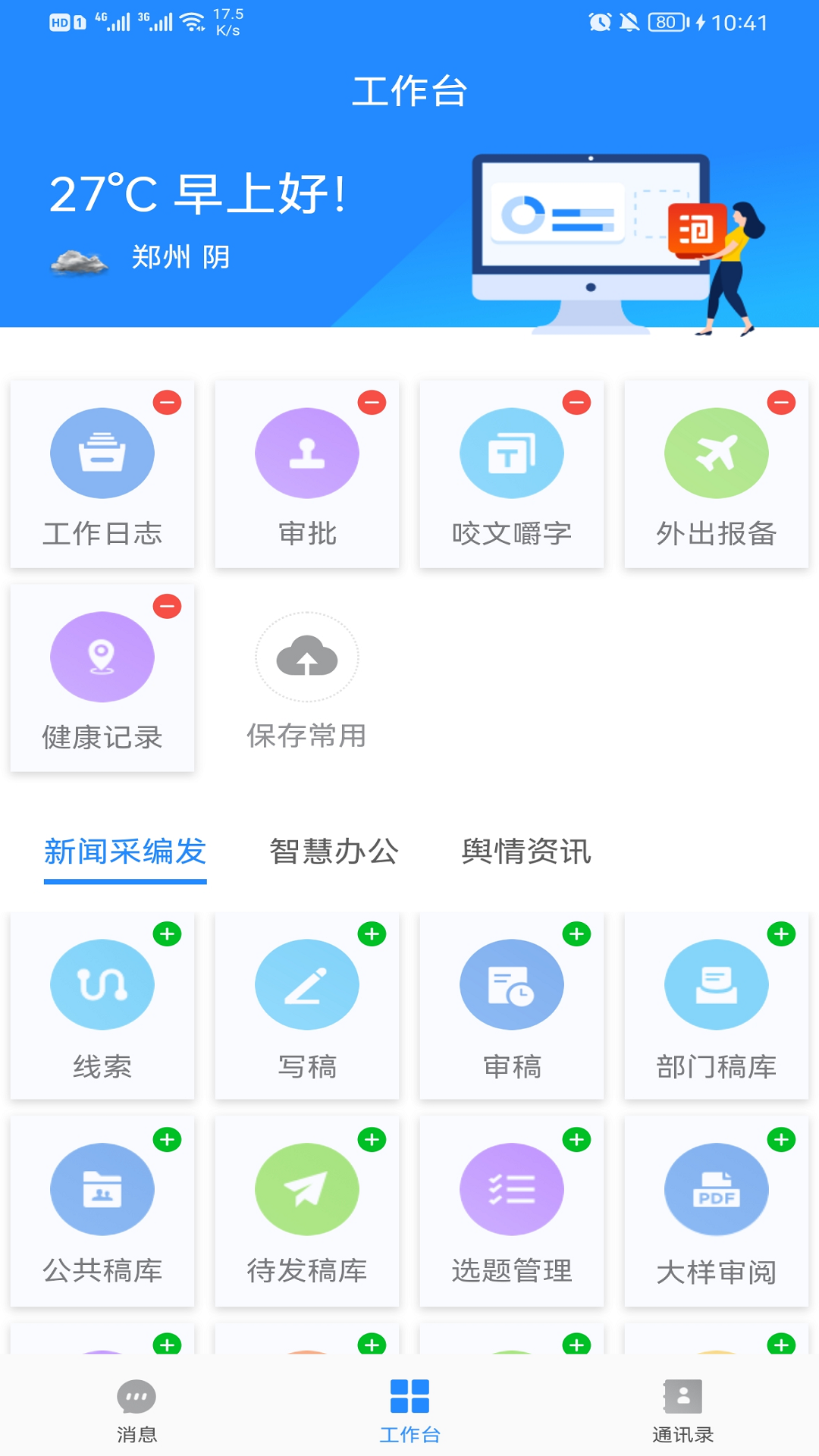Add 大样审阅 to frequent apps
This screenshot has width=819, height=1456.
[x=781, y=1139]
